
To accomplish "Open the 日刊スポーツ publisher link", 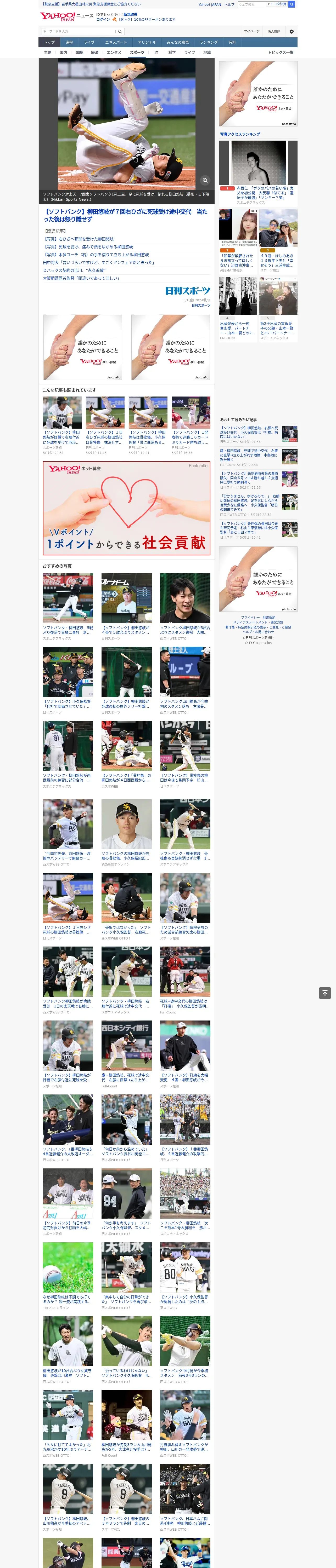I will pos(201,305).
